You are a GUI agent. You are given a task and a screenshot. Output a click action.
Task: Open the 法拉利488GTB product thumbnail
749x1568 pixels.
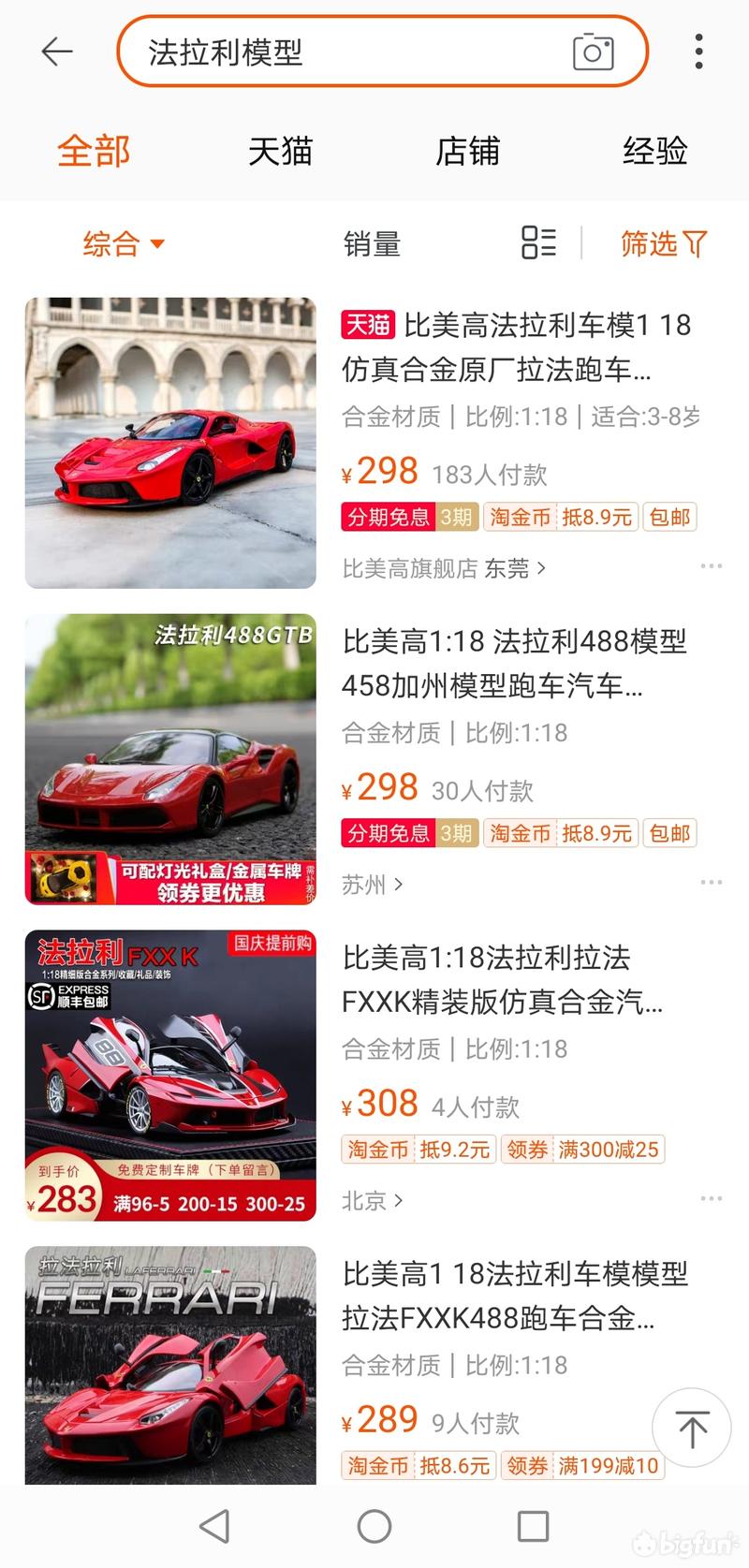pyautogui.click(x=172, y=755)
